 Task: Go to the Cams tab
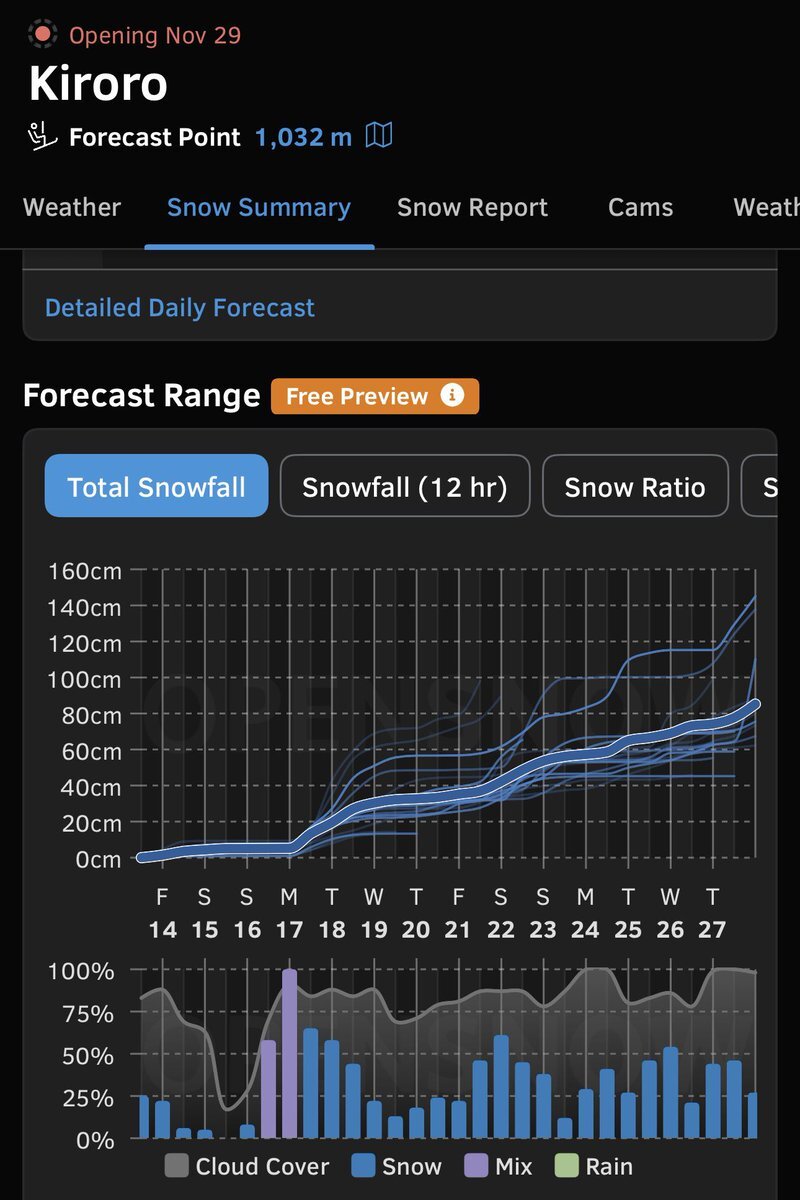tap(640, 207)
